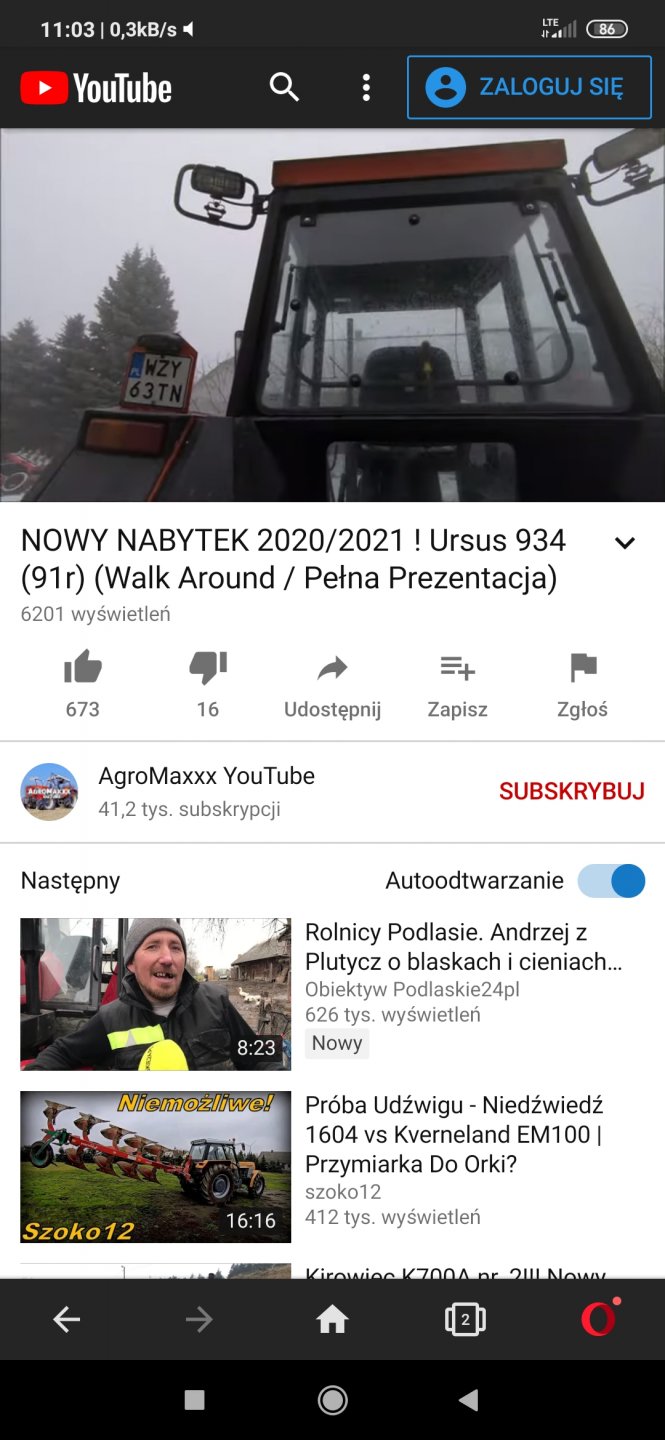Share the video via Udostępnij
The width and height of the screenshot is (665, 1440).
pyautogui.click(x=332, y=683)
